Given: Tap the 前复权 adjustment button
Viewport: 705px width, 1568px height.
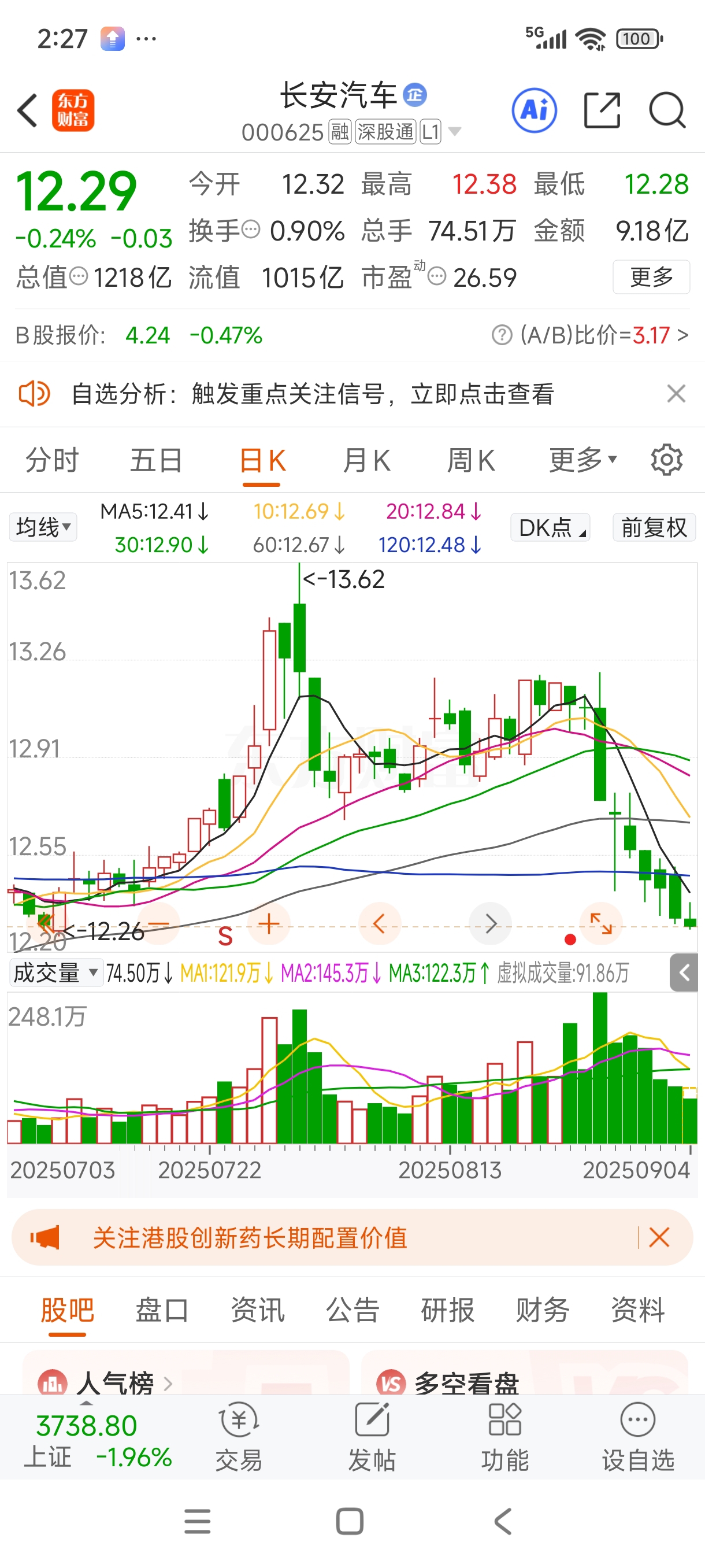Looking at the screenshot, I should (x=654, y=527).
